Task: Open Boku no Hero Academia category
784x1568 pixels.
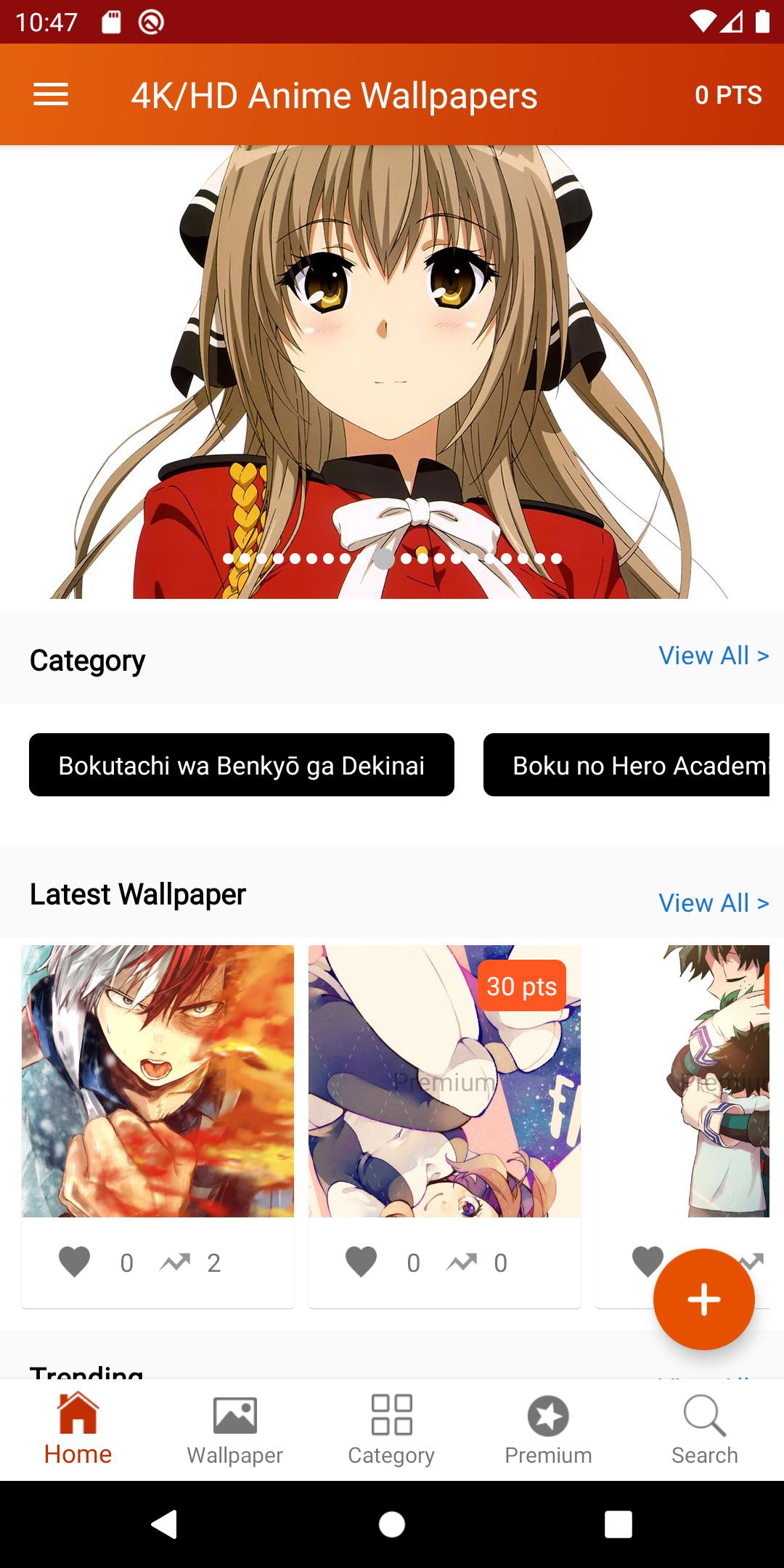Action: click(628, 765)
